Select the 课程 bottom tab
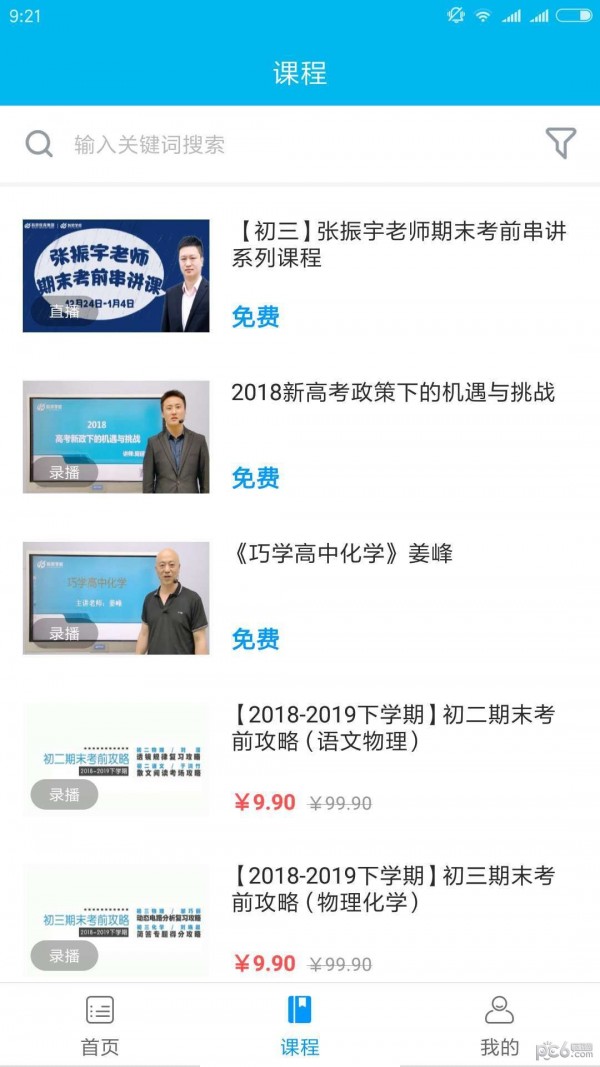Image resolution: width=600 pixels, height=1067 pixels. point(300,1025)
